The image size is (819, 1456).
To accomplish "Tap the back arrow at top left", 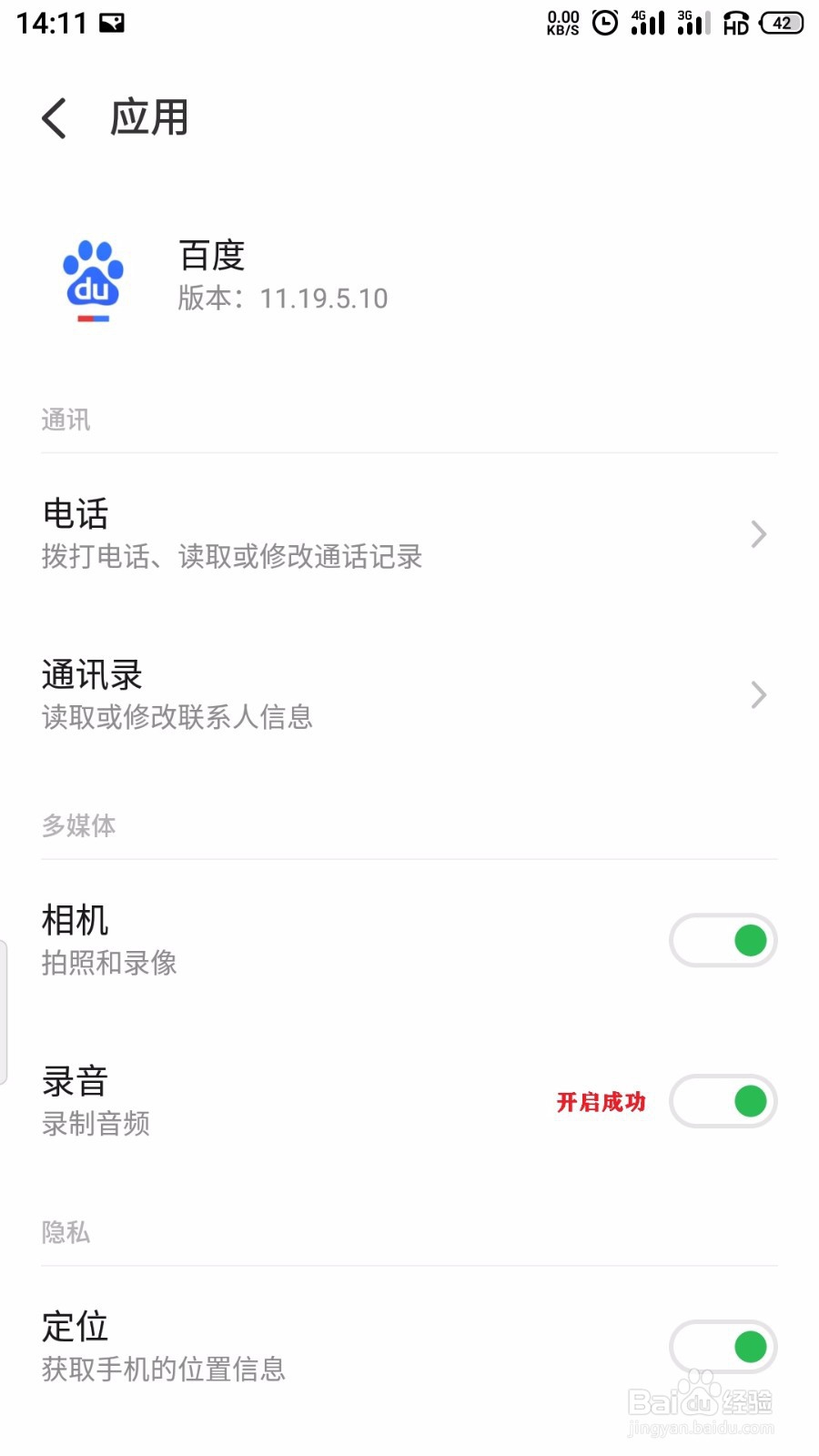I will (53, 118).
